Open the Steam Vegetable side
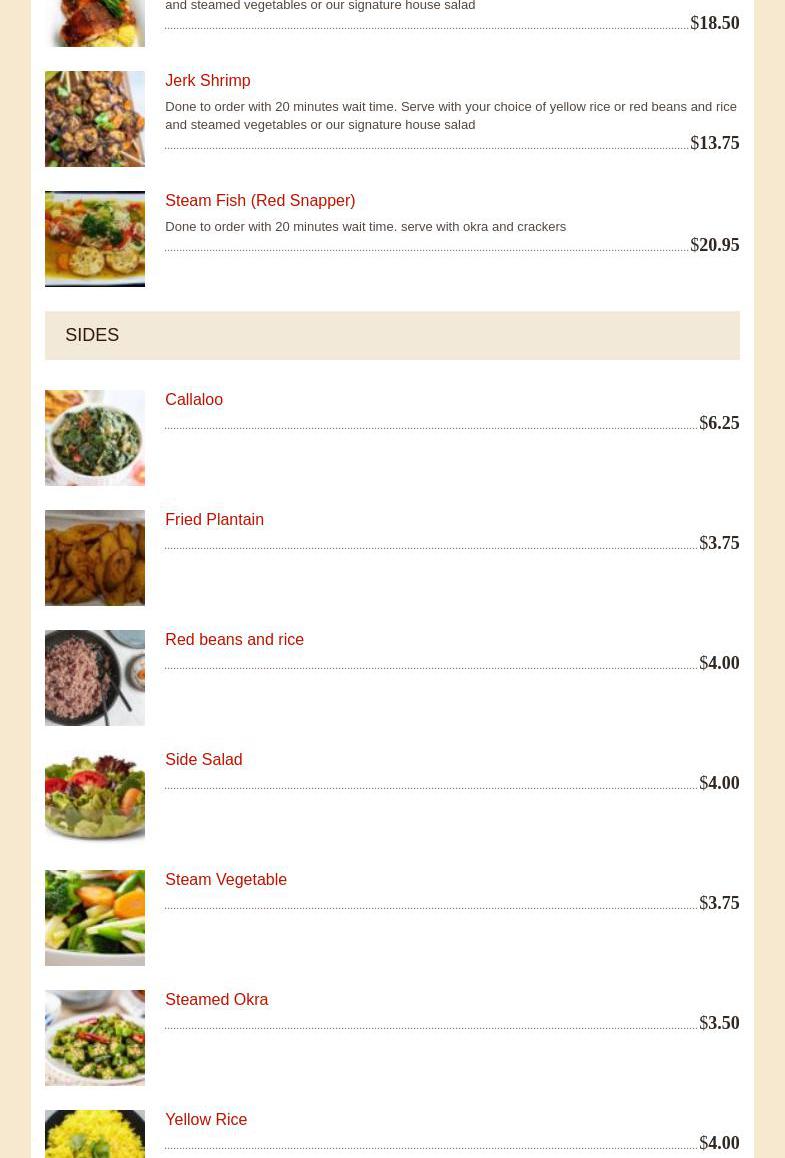 pyautogui.click(x=225, y=880)
